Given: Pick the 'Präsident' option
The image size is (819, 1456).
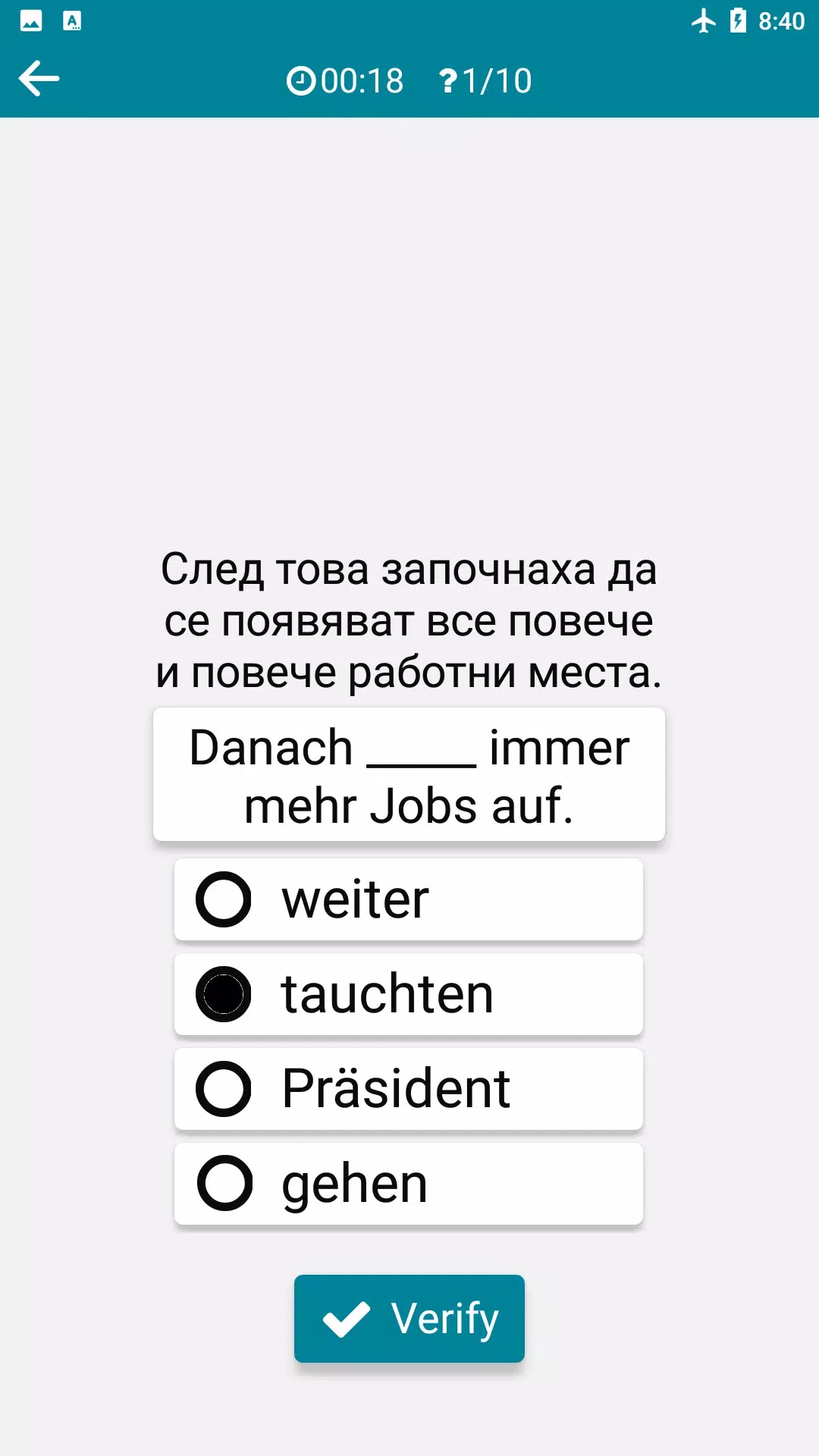Looking at the screenshot, I should coord(408,1089).
